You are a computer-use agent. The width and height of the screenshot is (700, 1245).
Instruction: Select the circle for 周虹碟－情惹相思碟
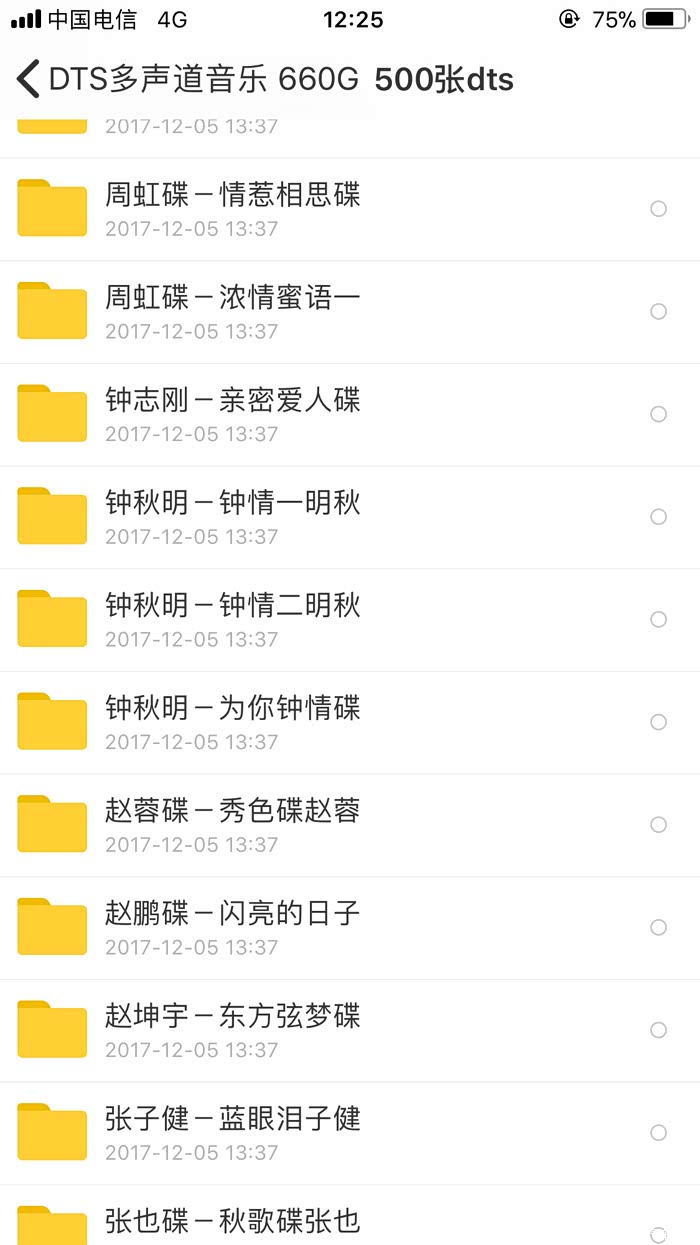(658, 209)
